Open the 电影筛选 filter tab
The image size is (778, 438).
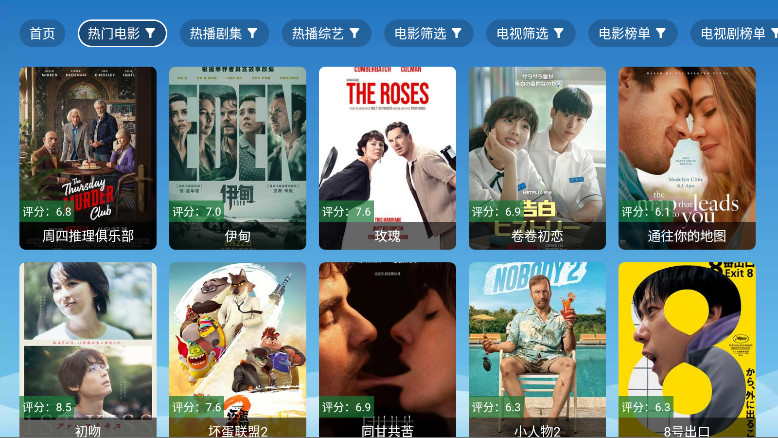(x=428, y=33)
